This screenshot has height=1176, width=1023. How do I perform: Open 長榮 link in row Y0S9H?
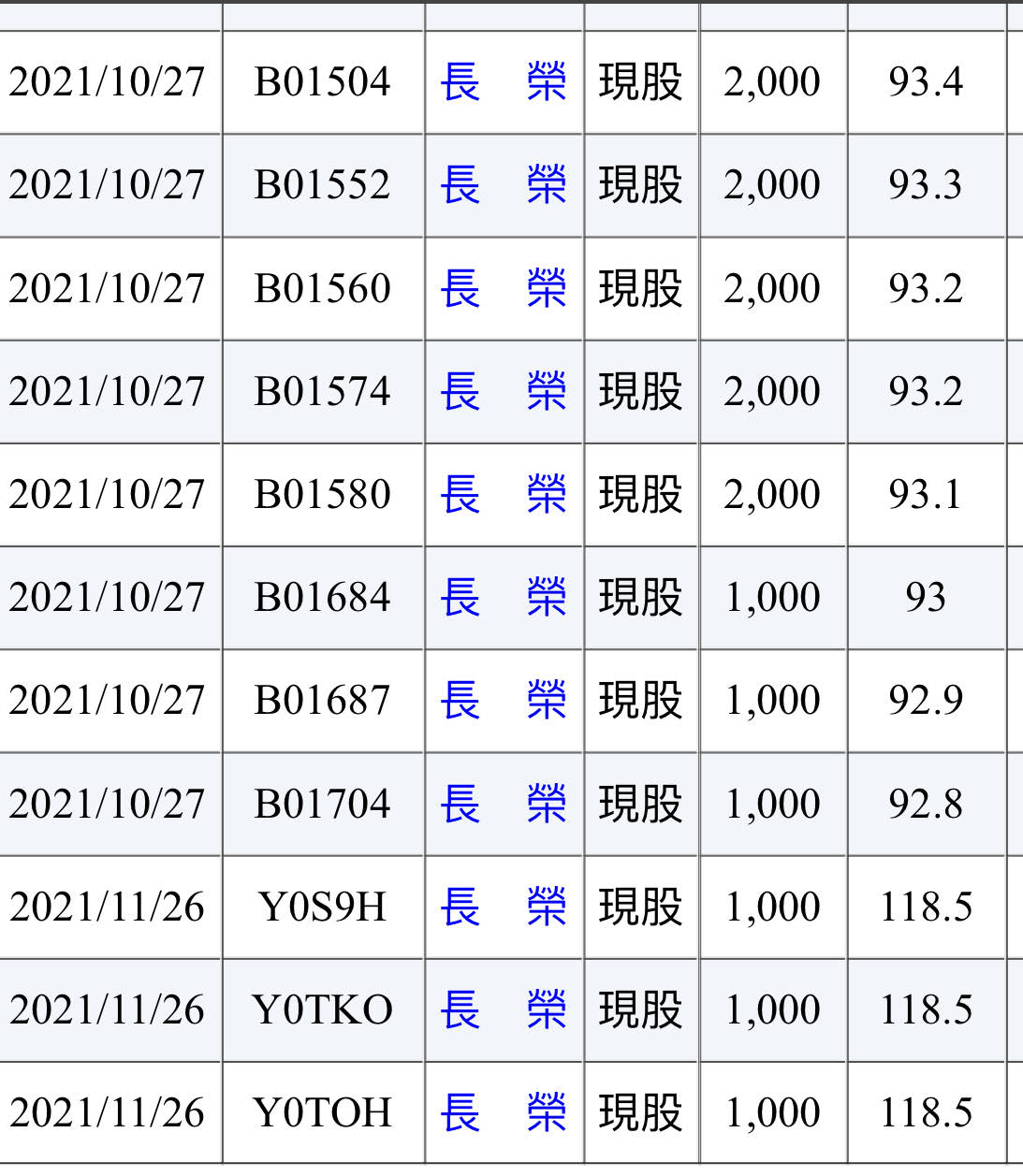pos(504,907)
